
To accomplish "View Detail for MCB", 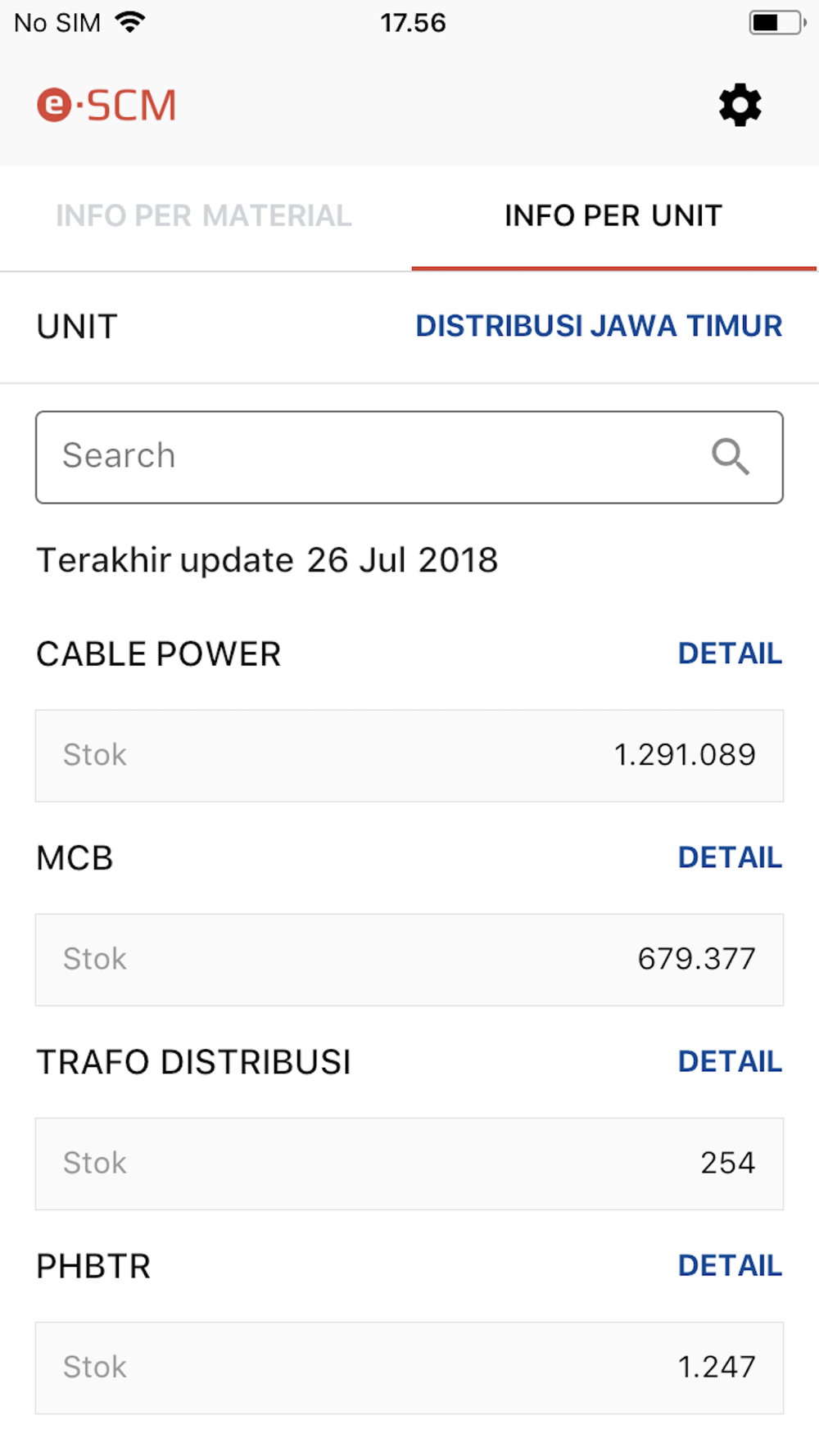I will (x=730, y=857).
